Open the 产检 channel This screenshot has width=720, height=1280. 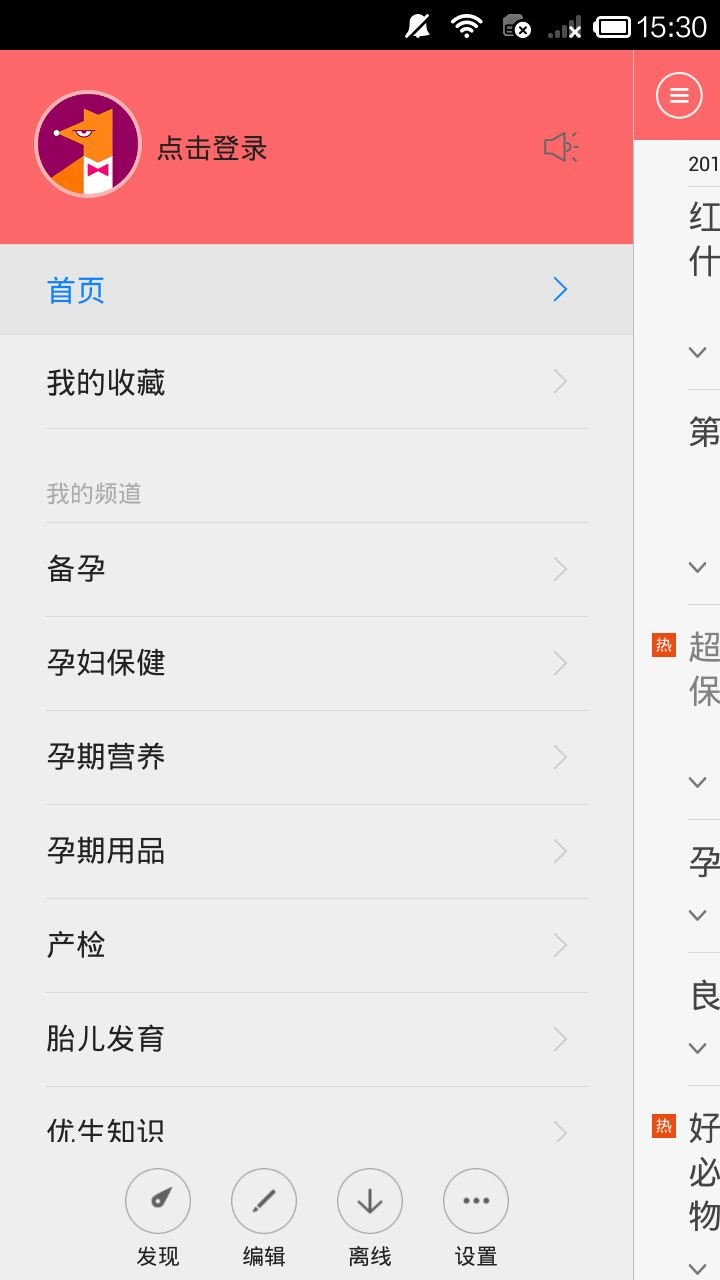(316, 945)
